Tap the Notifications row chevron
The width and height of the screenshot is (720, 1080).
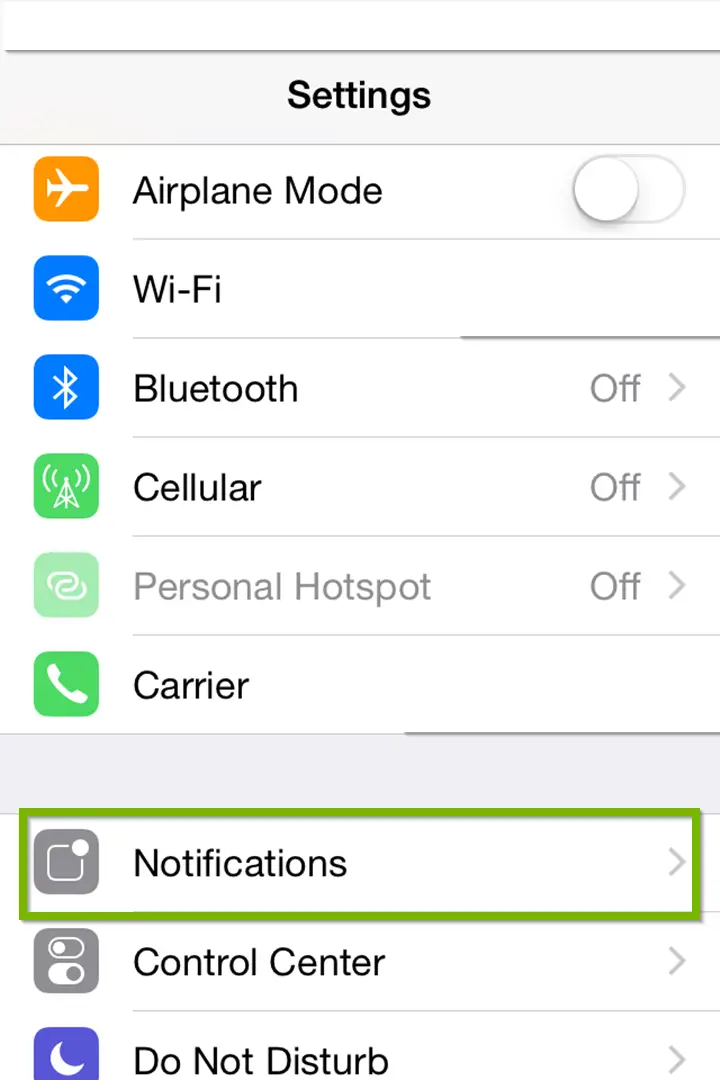pos(678,862)
